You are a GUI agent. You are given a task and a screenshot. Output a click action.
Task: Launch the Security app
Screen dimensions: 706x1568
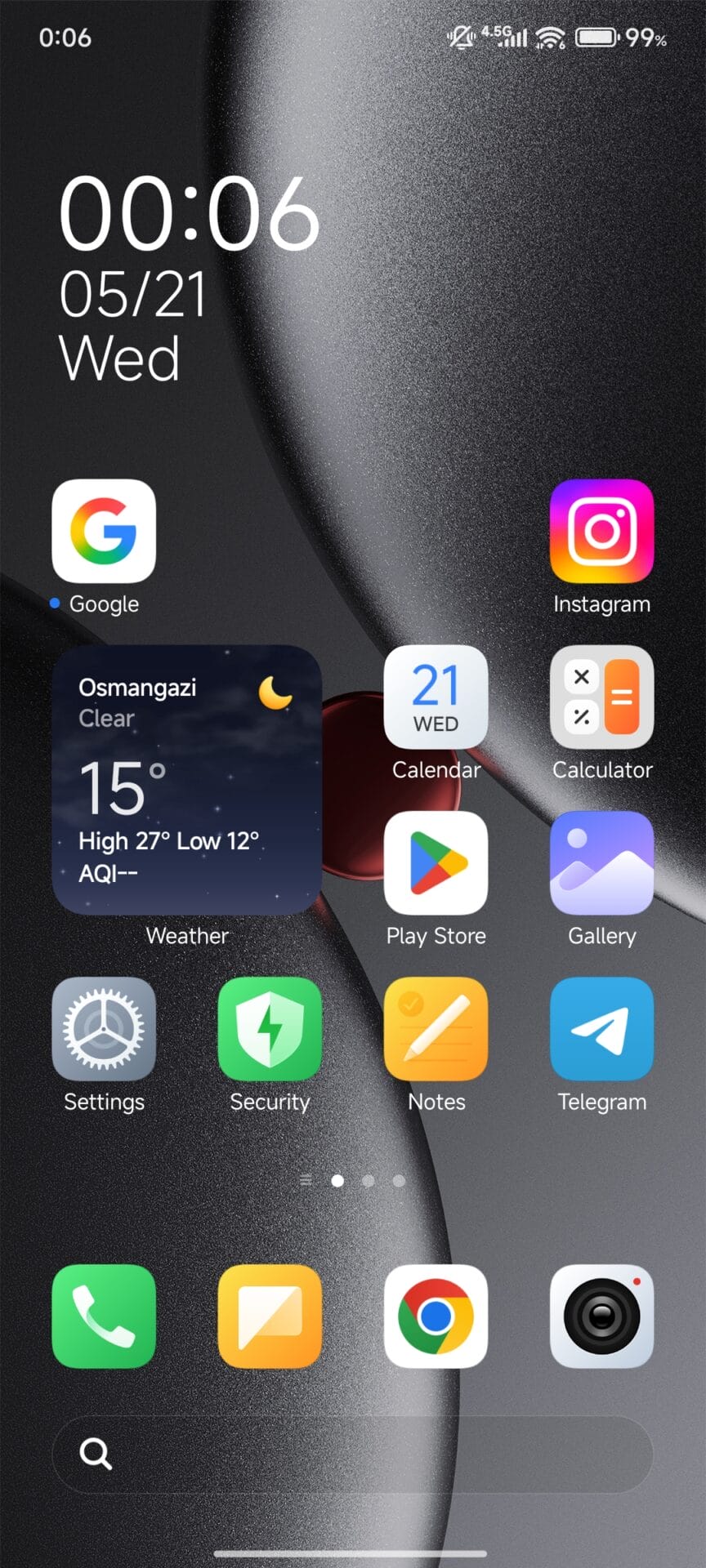pos(270,1028)
